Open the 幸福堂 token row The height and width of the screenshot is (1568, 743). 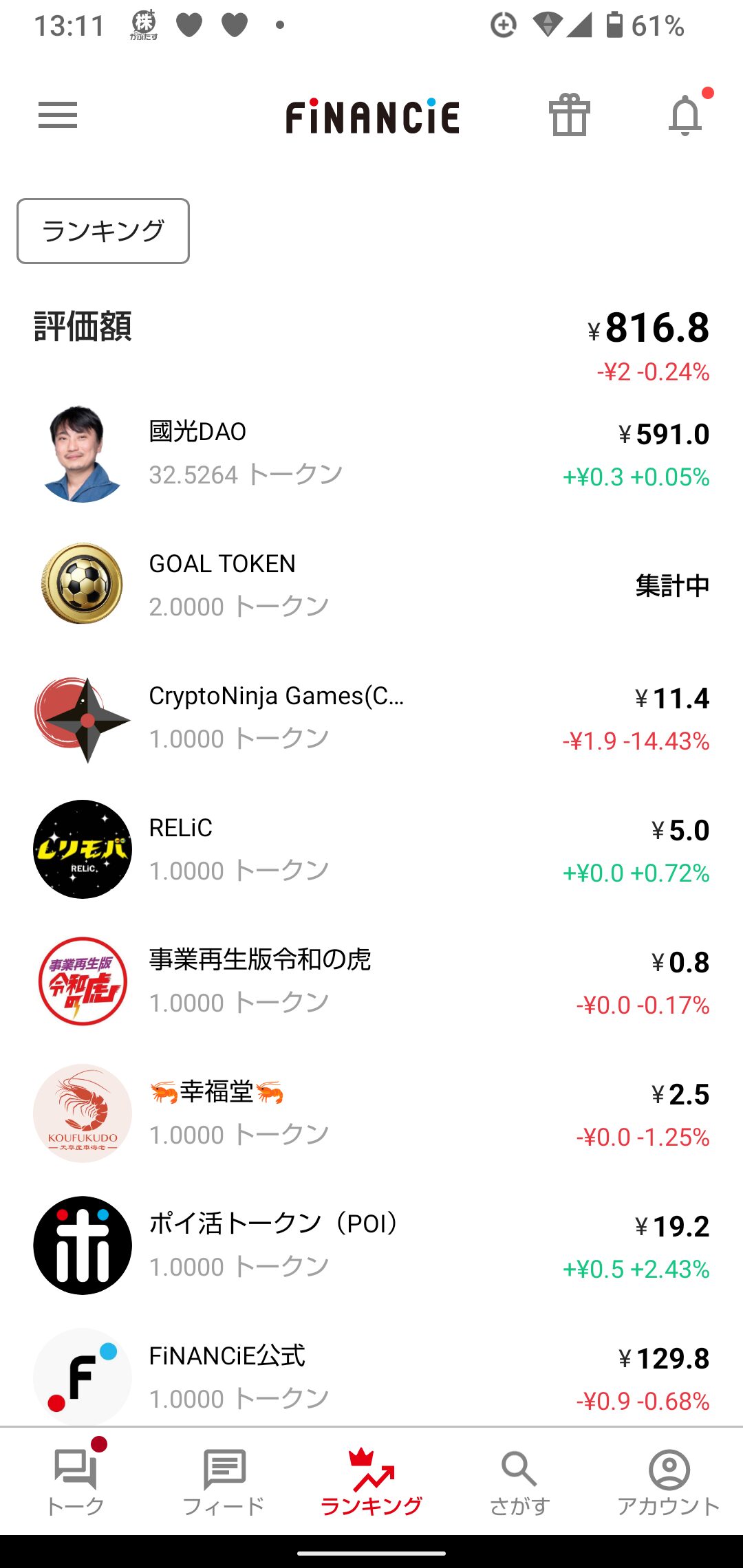(371, 1113)
